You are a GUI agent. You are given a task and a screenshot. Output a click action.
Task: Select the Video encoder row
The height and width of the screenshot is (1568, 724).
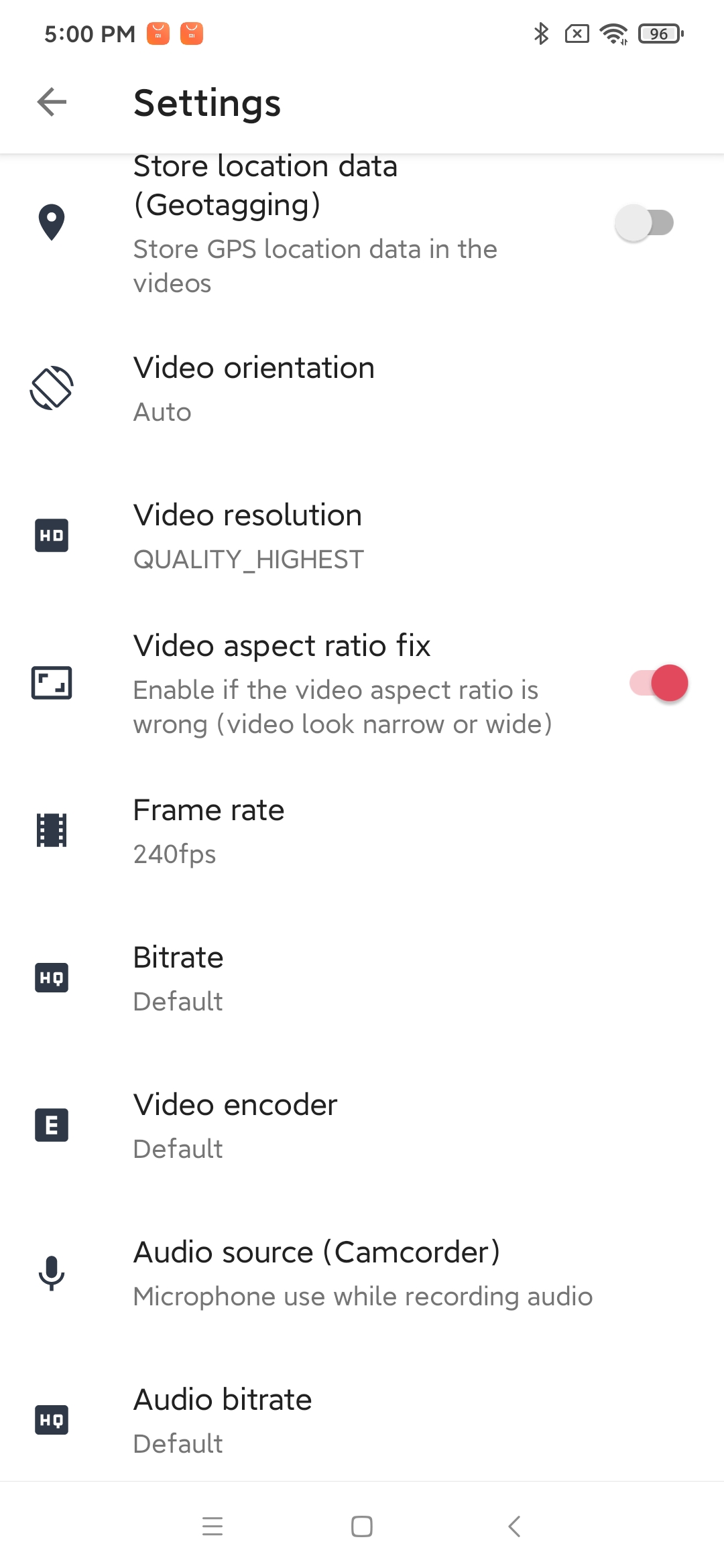[362, 1126]
